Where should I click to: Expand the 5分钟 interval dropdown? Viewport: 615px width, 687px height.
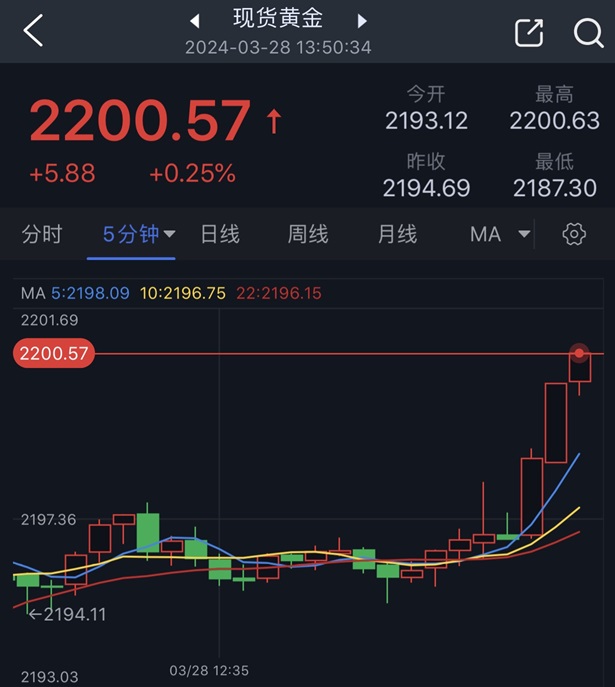[x=139, y=234]
